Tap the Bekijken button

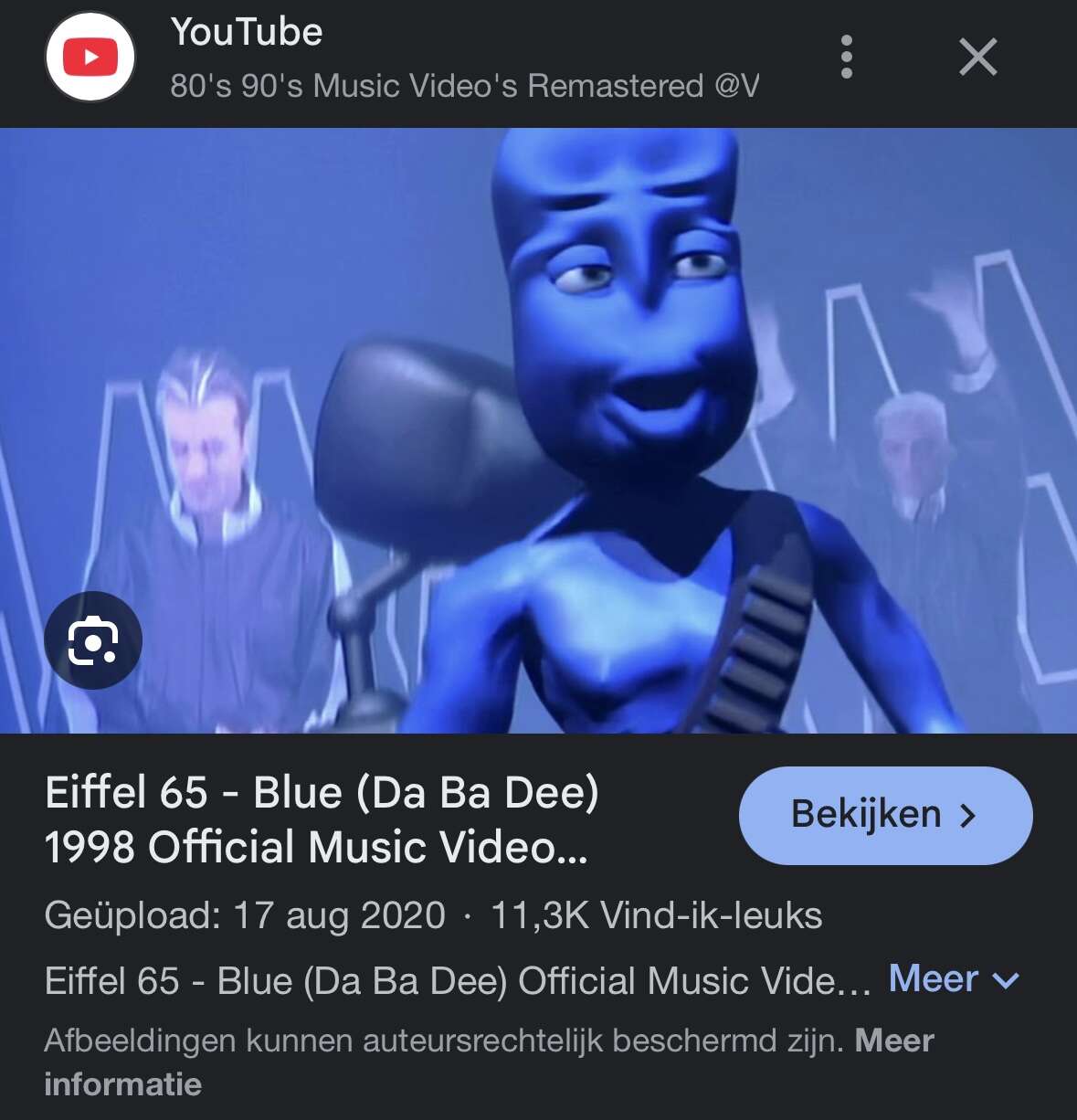click(885, 815)
